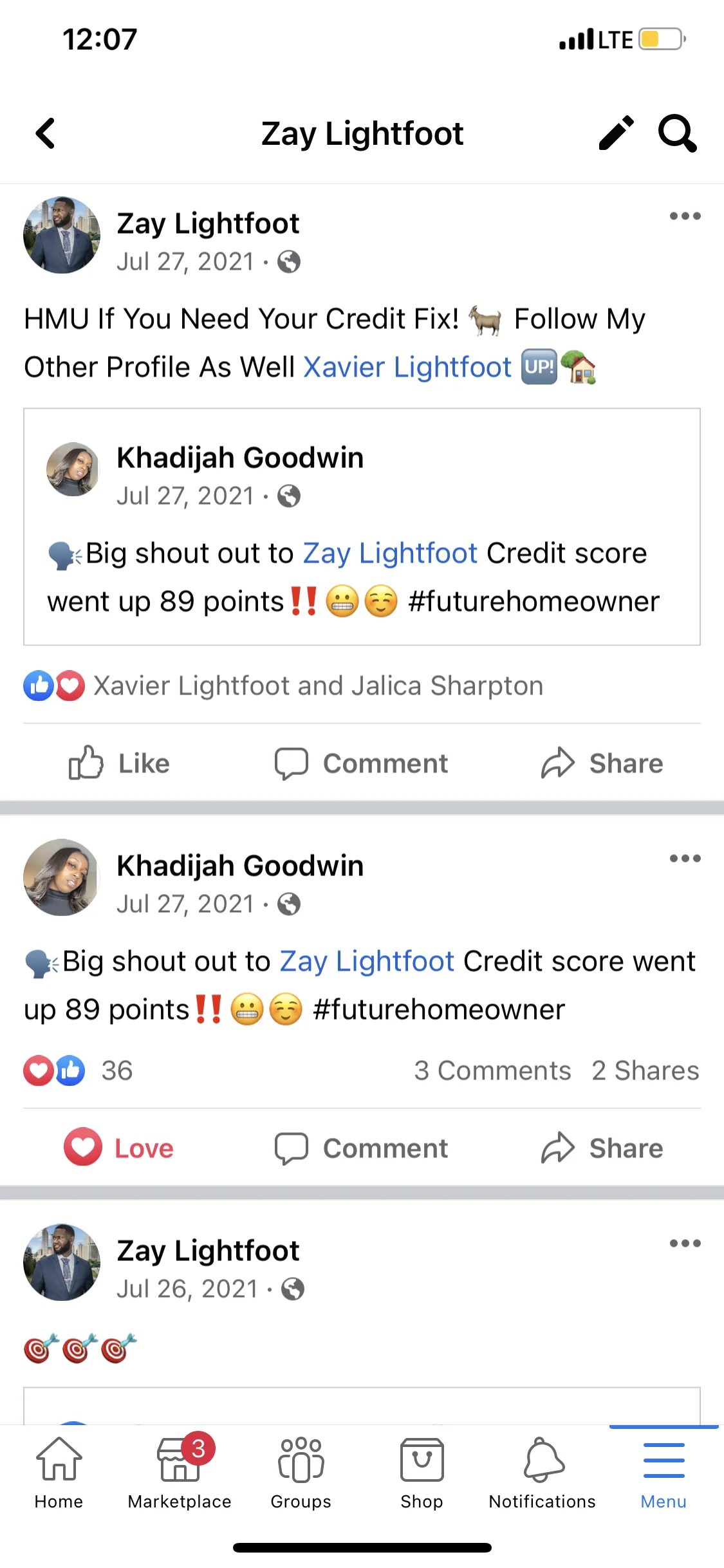Open options menu on Zay's Jul 26 post
The width and height of the screenshot is (724, 1568).
tap(685, 1244)
